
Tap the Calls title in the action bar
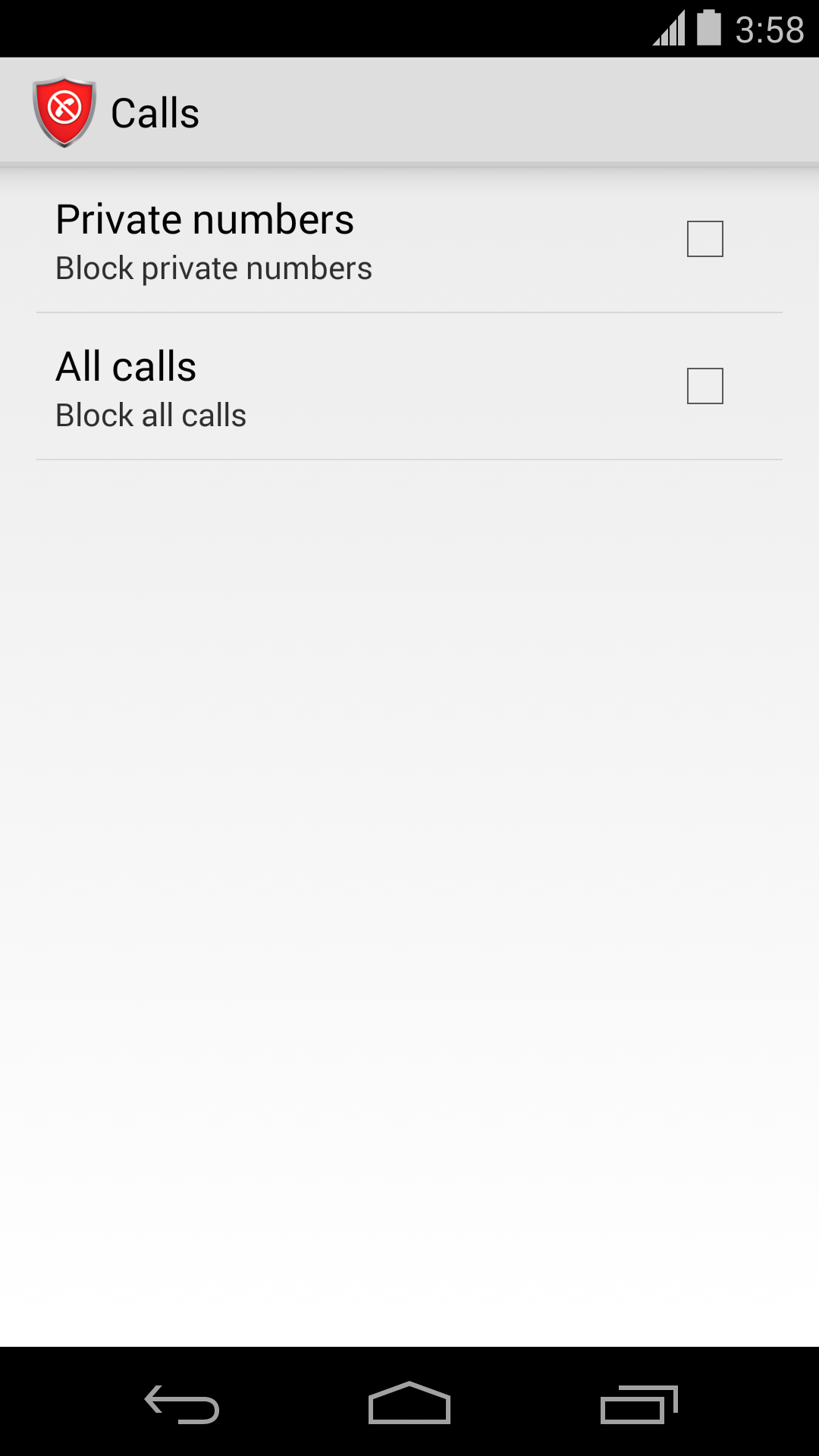pos(155,111)
